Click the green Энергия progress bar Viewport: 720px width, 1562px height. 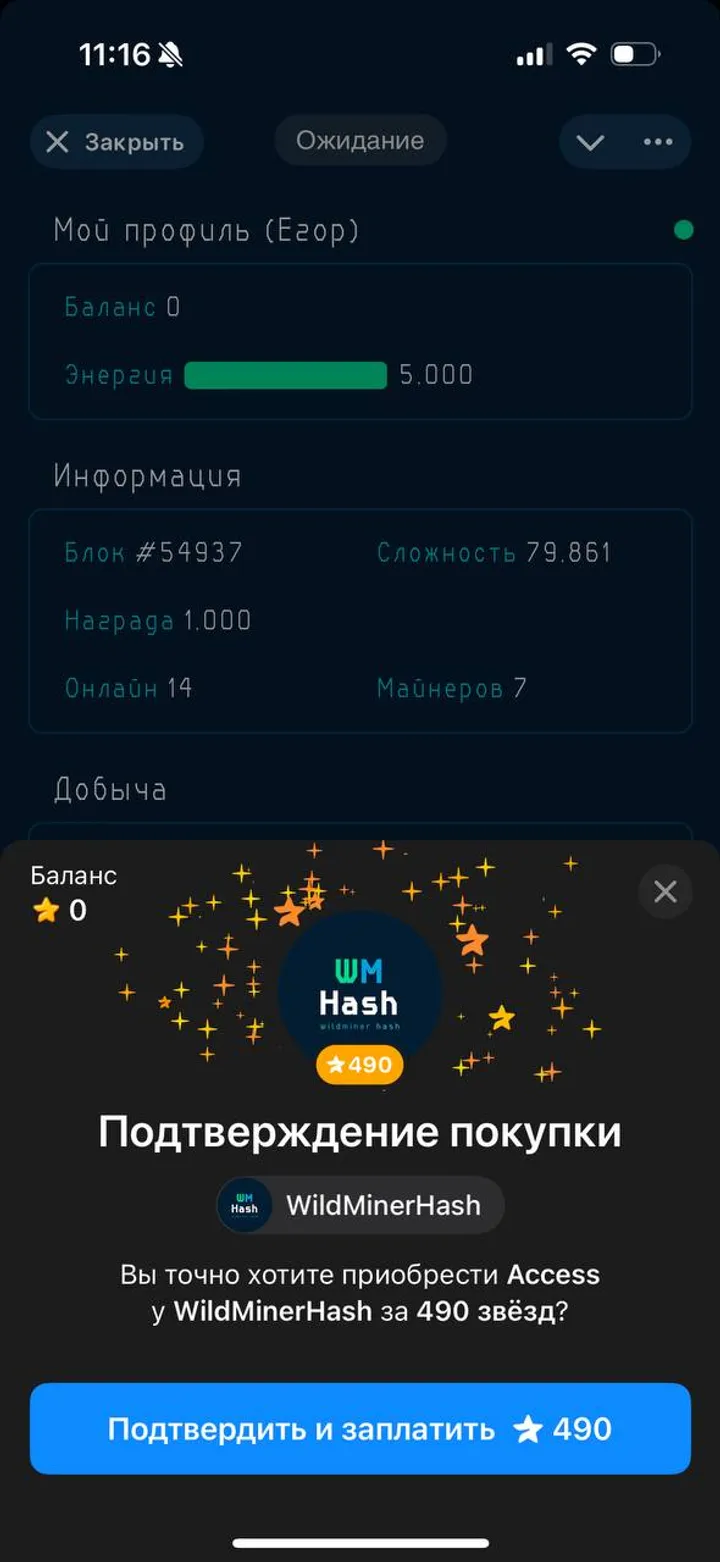tap(285, 375)
